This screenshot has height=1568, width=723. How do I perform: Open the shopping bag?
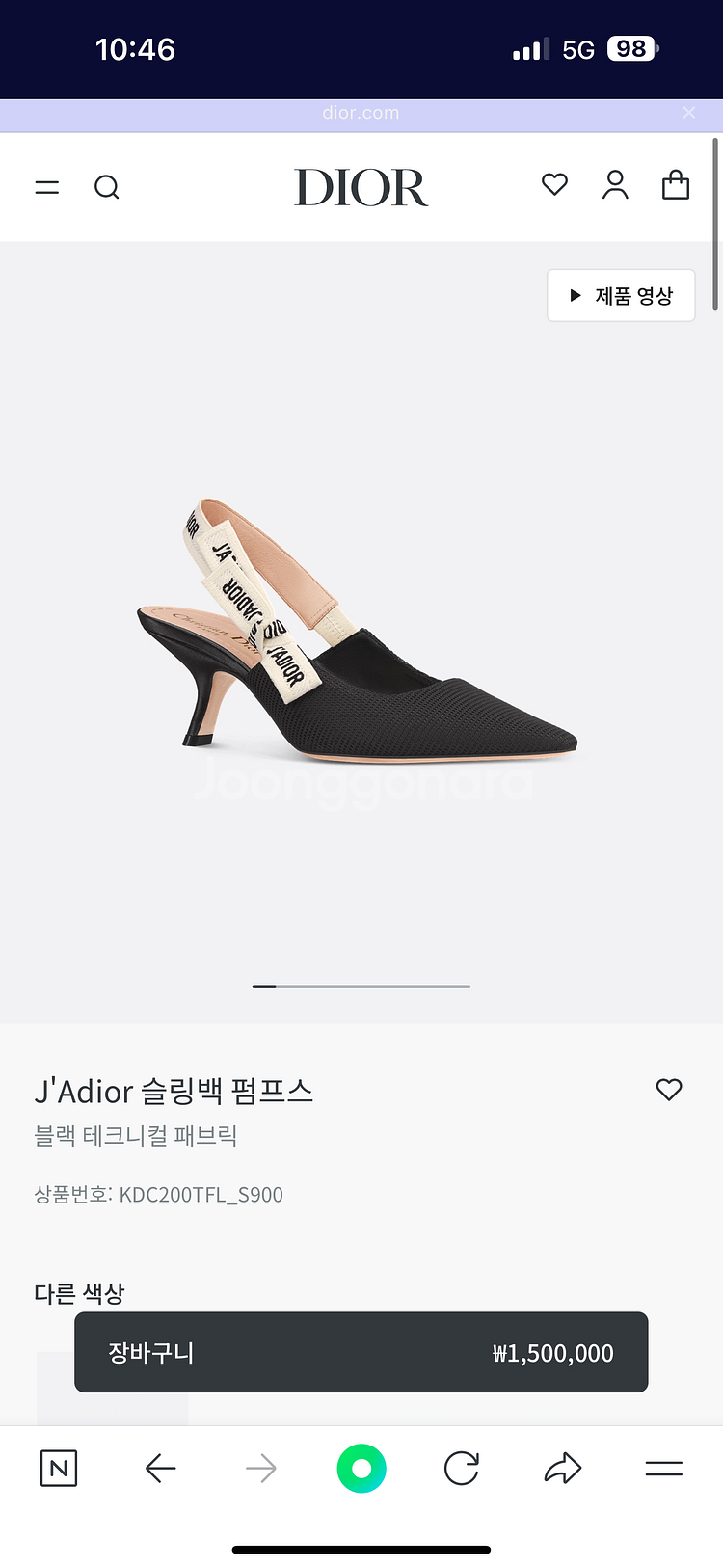click(676, 184)
